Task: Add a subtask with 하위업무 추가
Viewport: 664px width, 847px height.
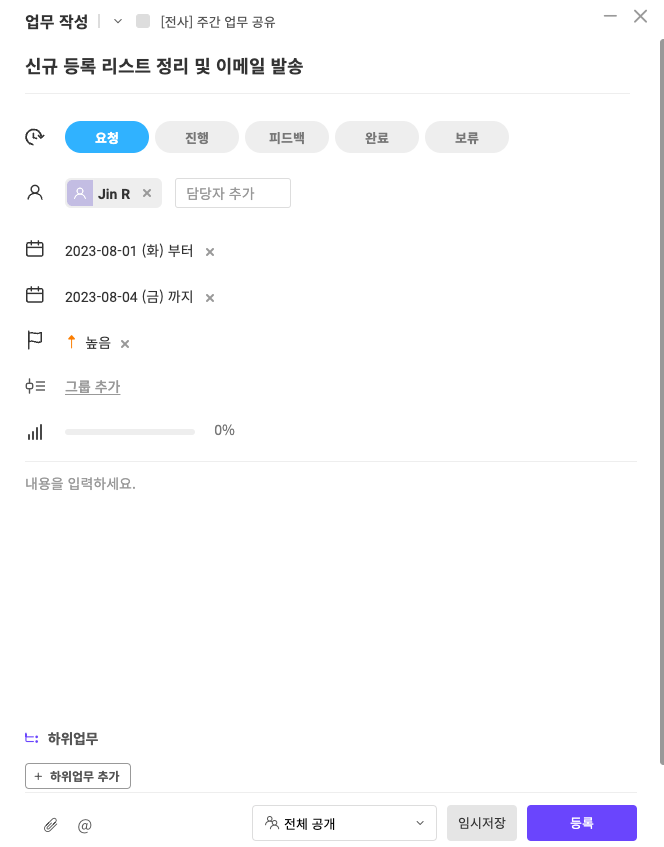Action: 78,776
